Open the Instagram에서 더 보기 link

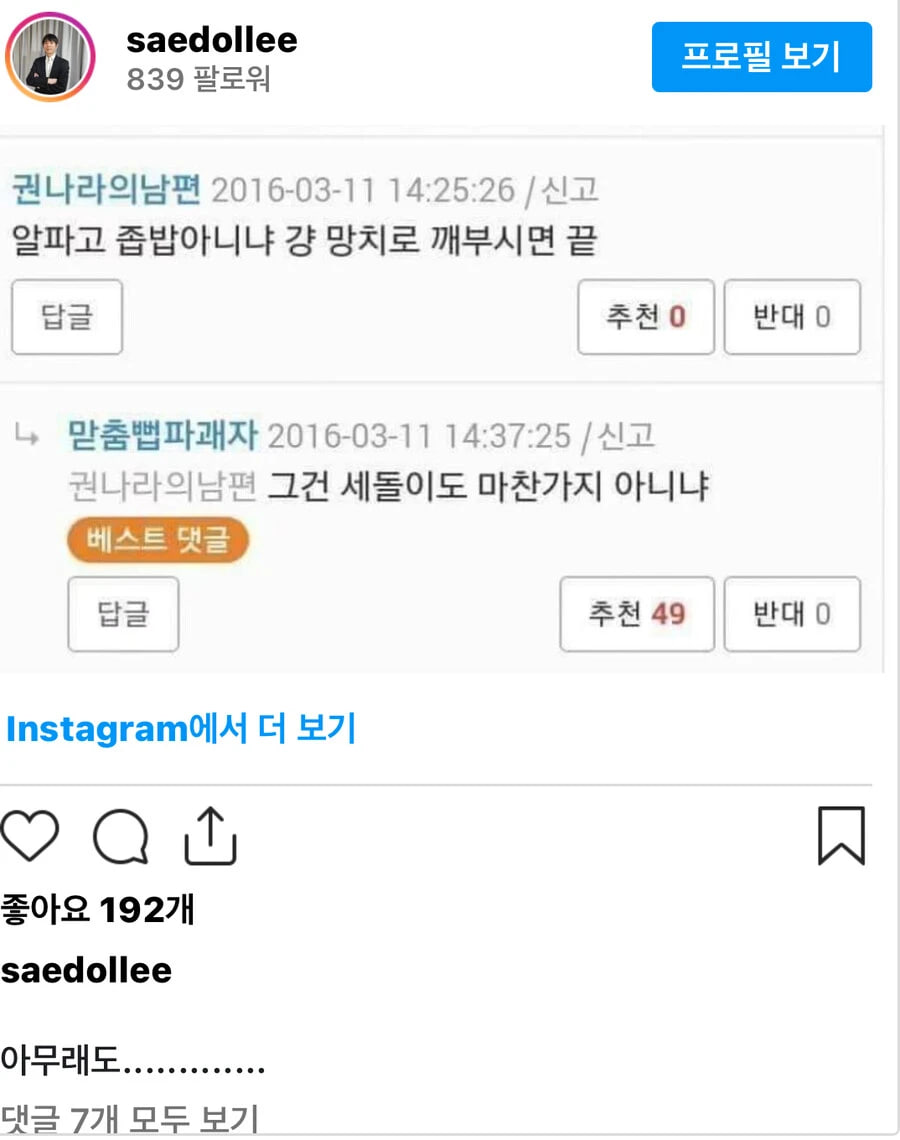click(181, 729)
